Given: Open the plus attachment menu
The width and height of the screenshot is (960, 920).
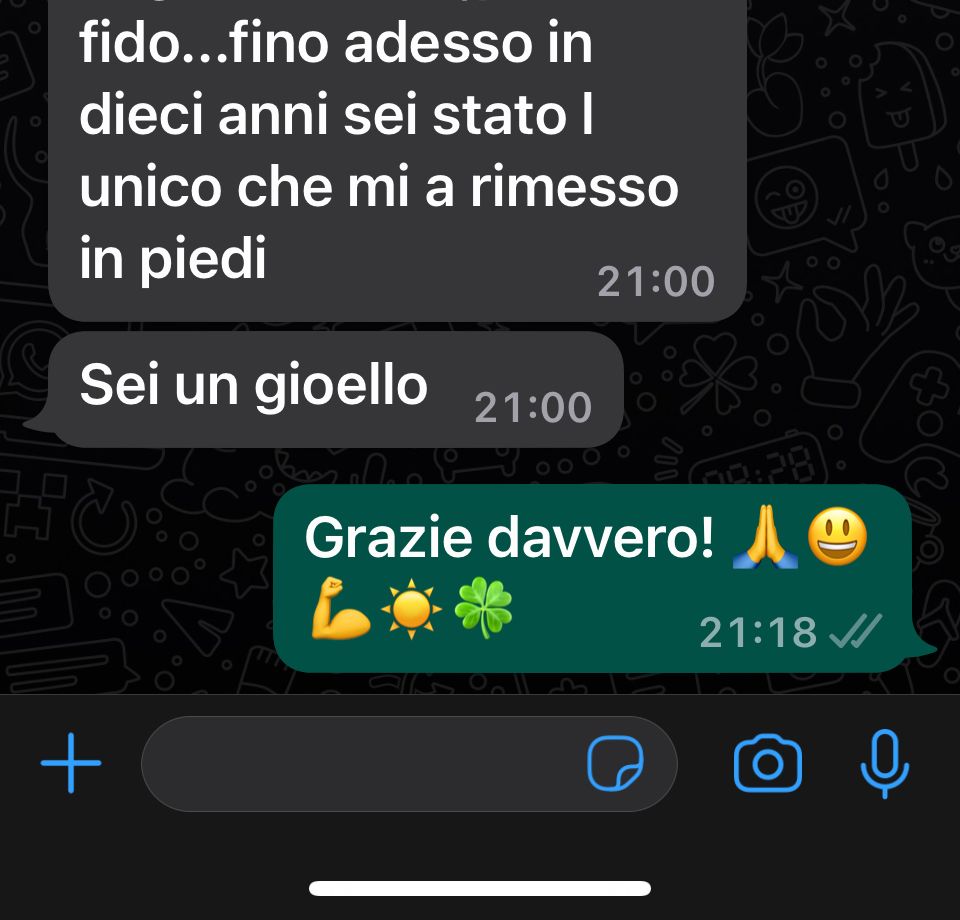Looking at the screenshot, I should click(71, 764).
